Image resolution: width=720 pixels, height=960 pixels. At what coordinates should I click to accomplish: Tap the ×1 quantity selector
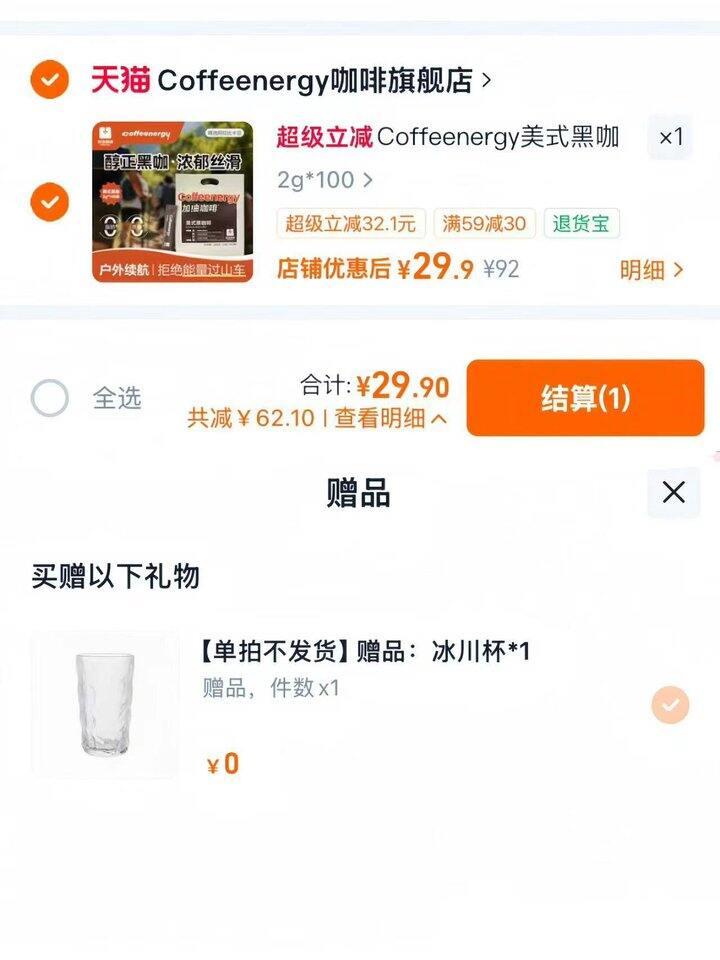tap(670, 137)
